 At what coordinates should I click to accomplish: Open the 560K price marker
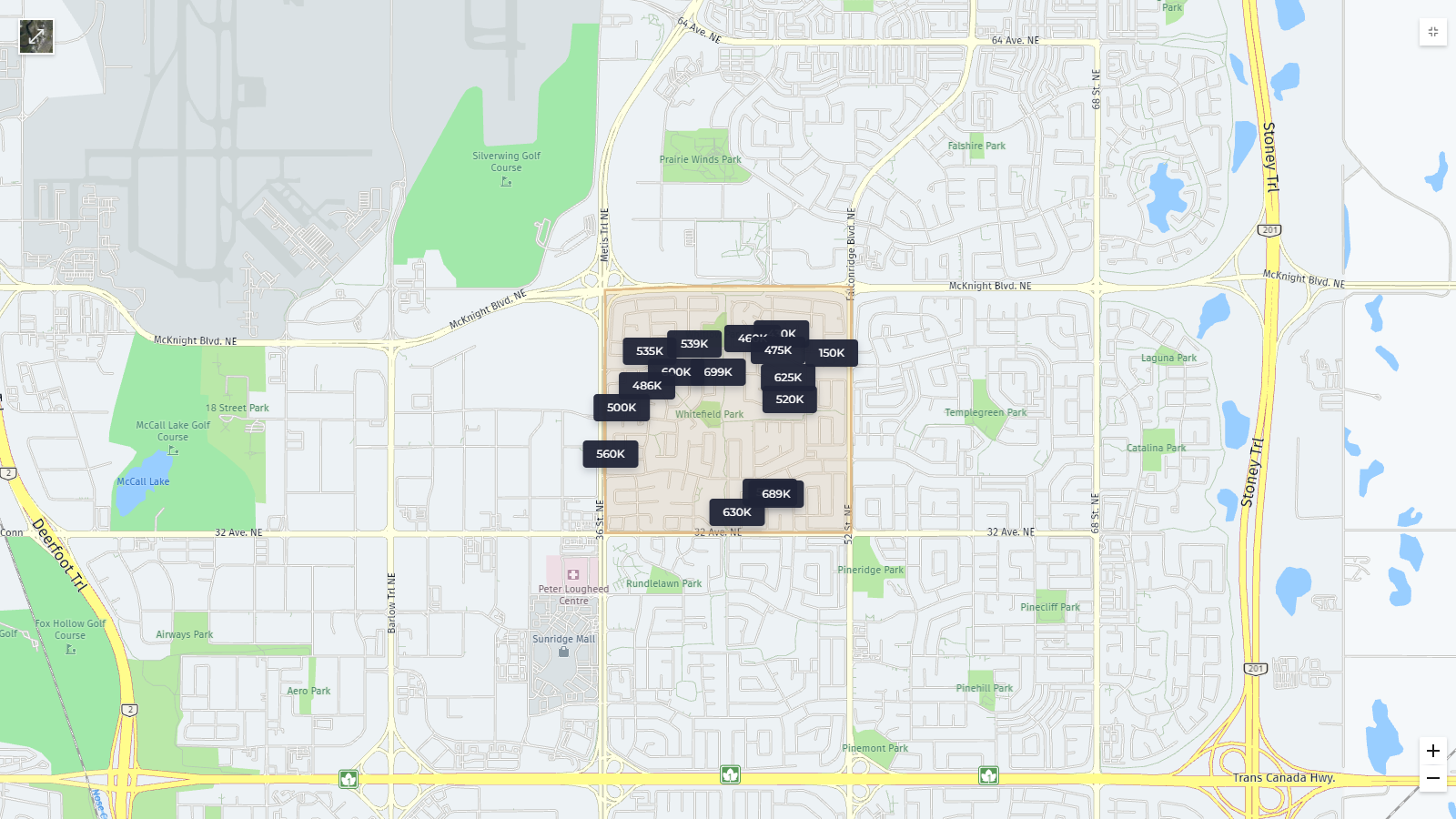click(x=611, y=454)
